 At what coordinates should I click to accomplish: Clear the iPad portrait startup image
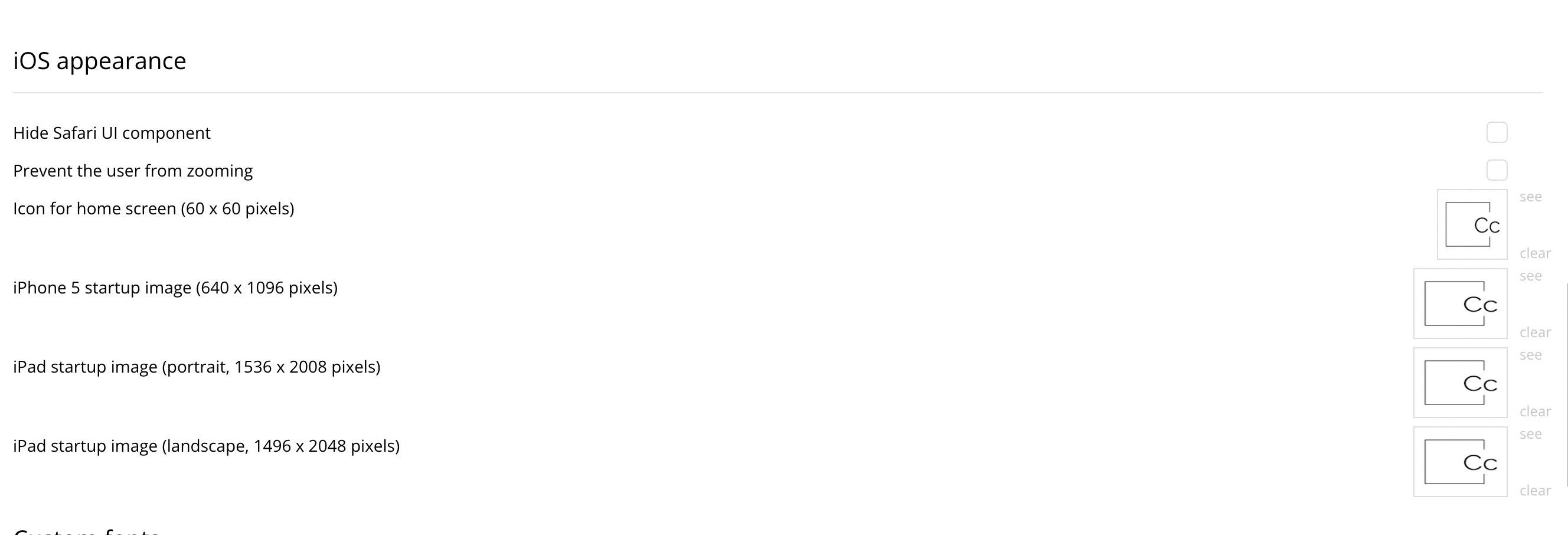pyautogui.click(x=1534, y=412)
